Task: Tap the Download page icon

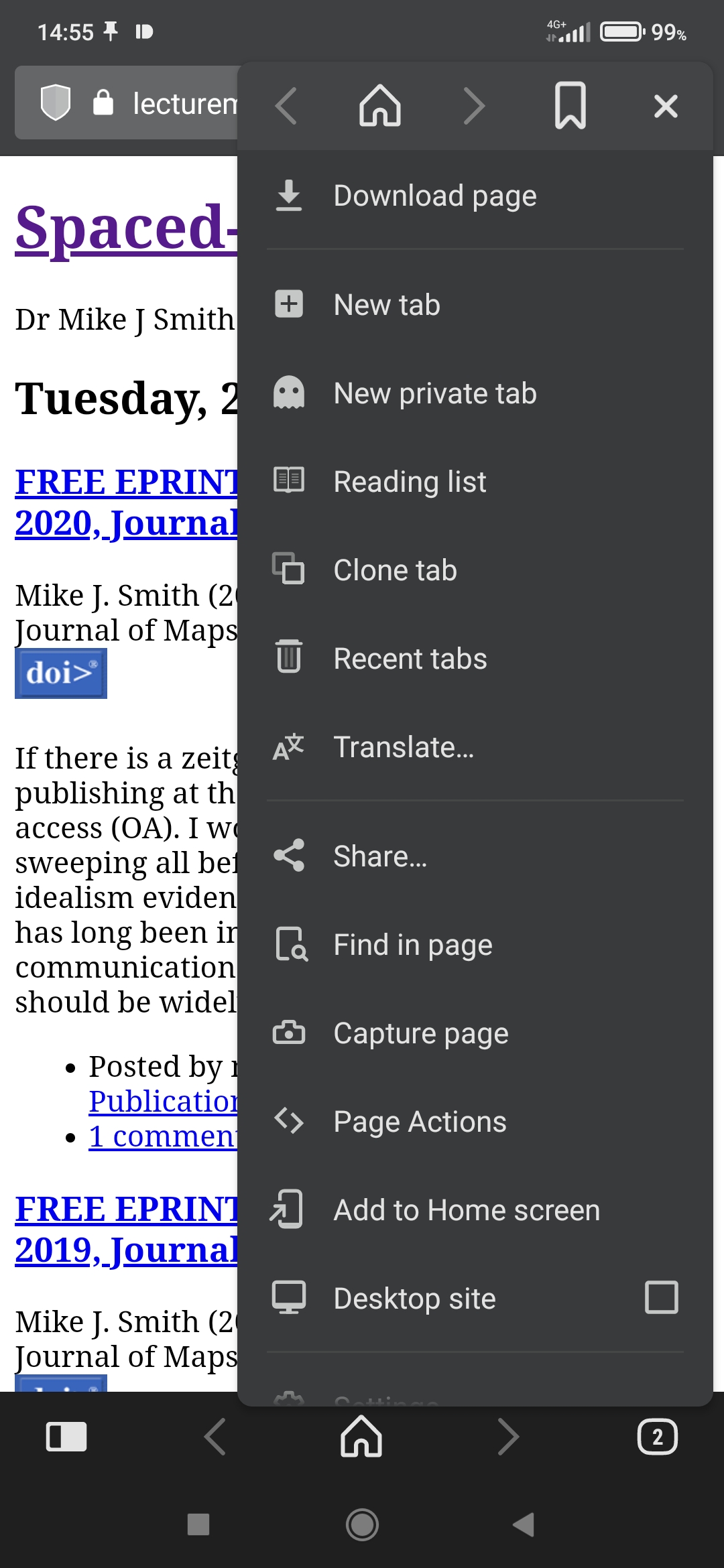Action: [288, 195]
